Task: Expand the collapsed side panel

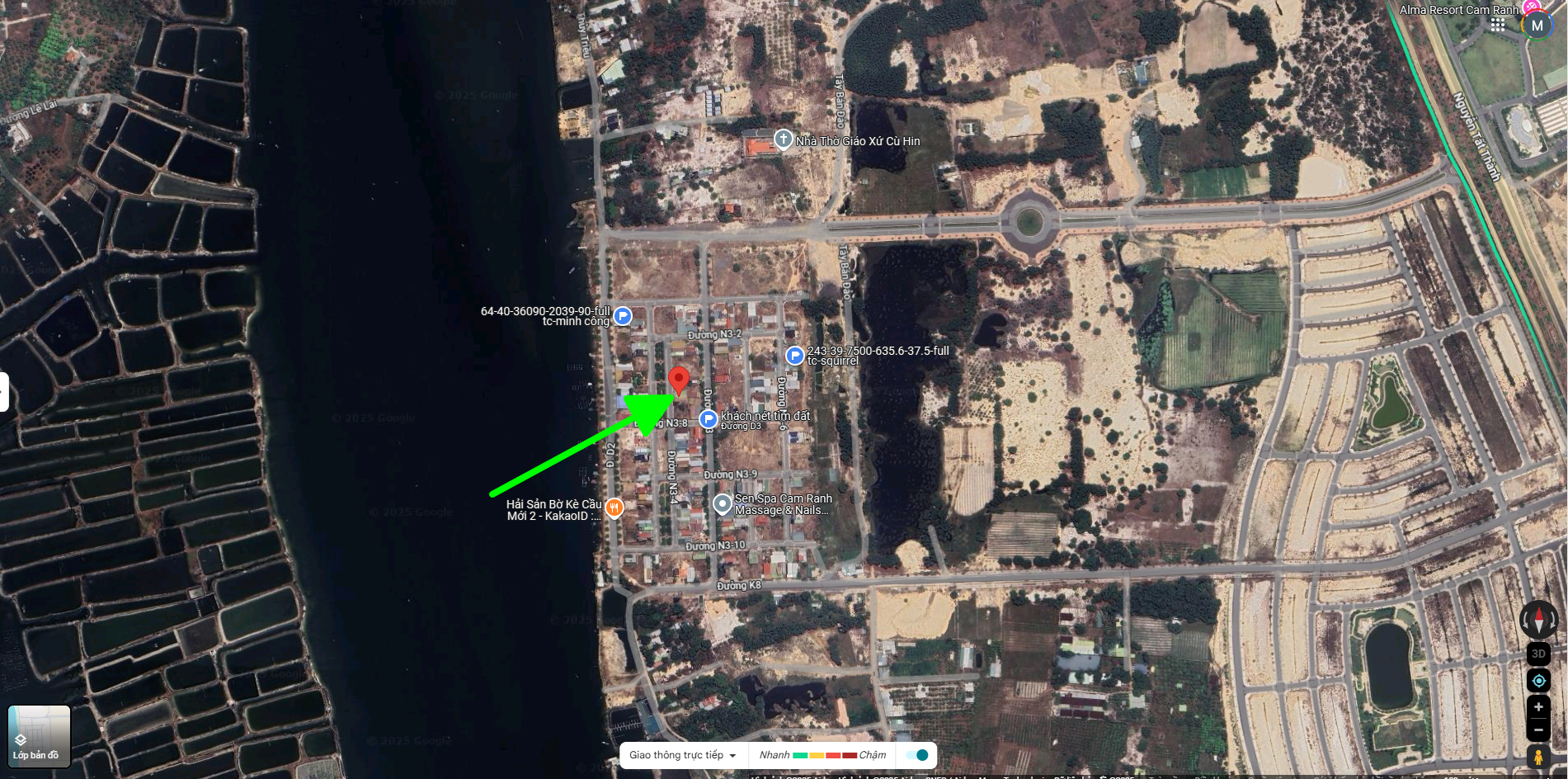Action: 4,391
